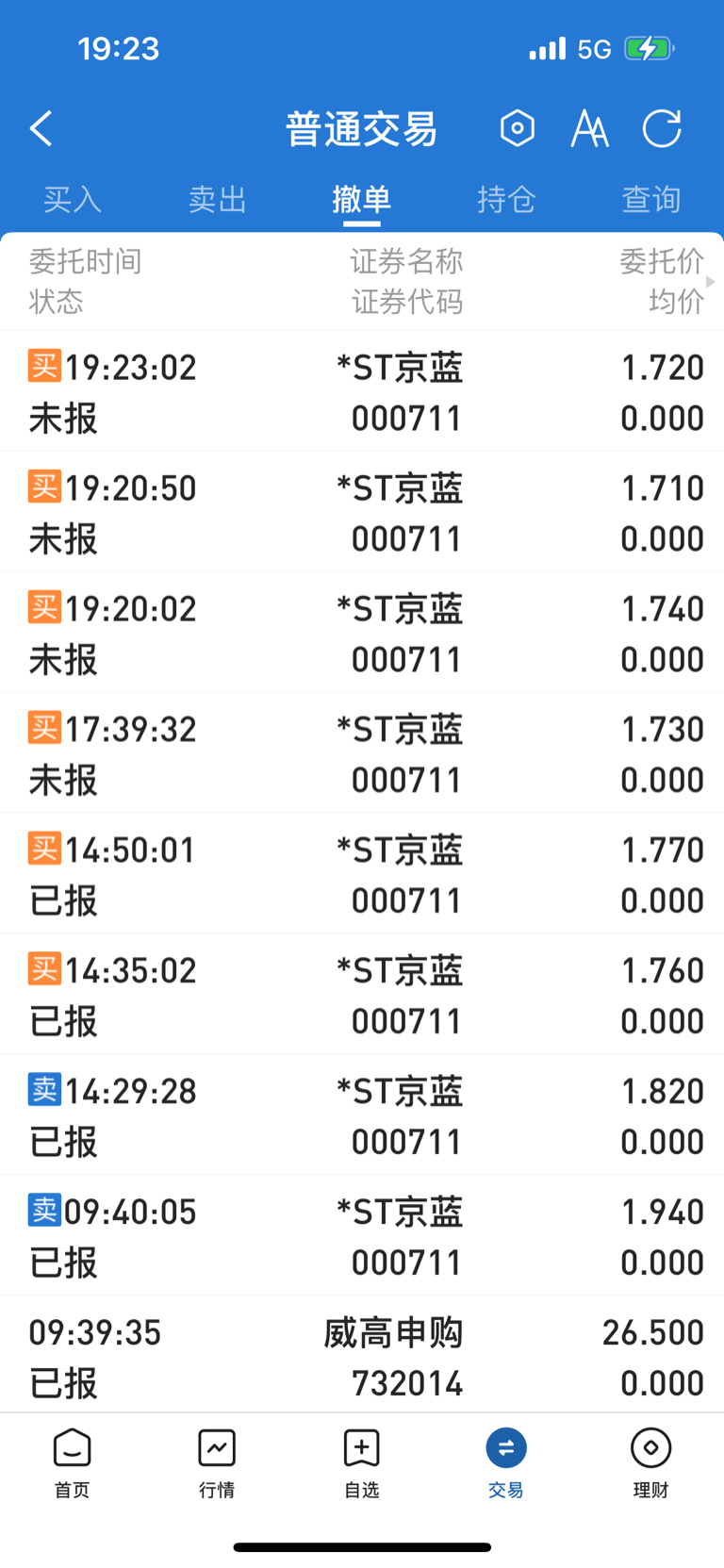724x1568 pixels.
Task: Refresh the order list
Action: tap(662, 128)
